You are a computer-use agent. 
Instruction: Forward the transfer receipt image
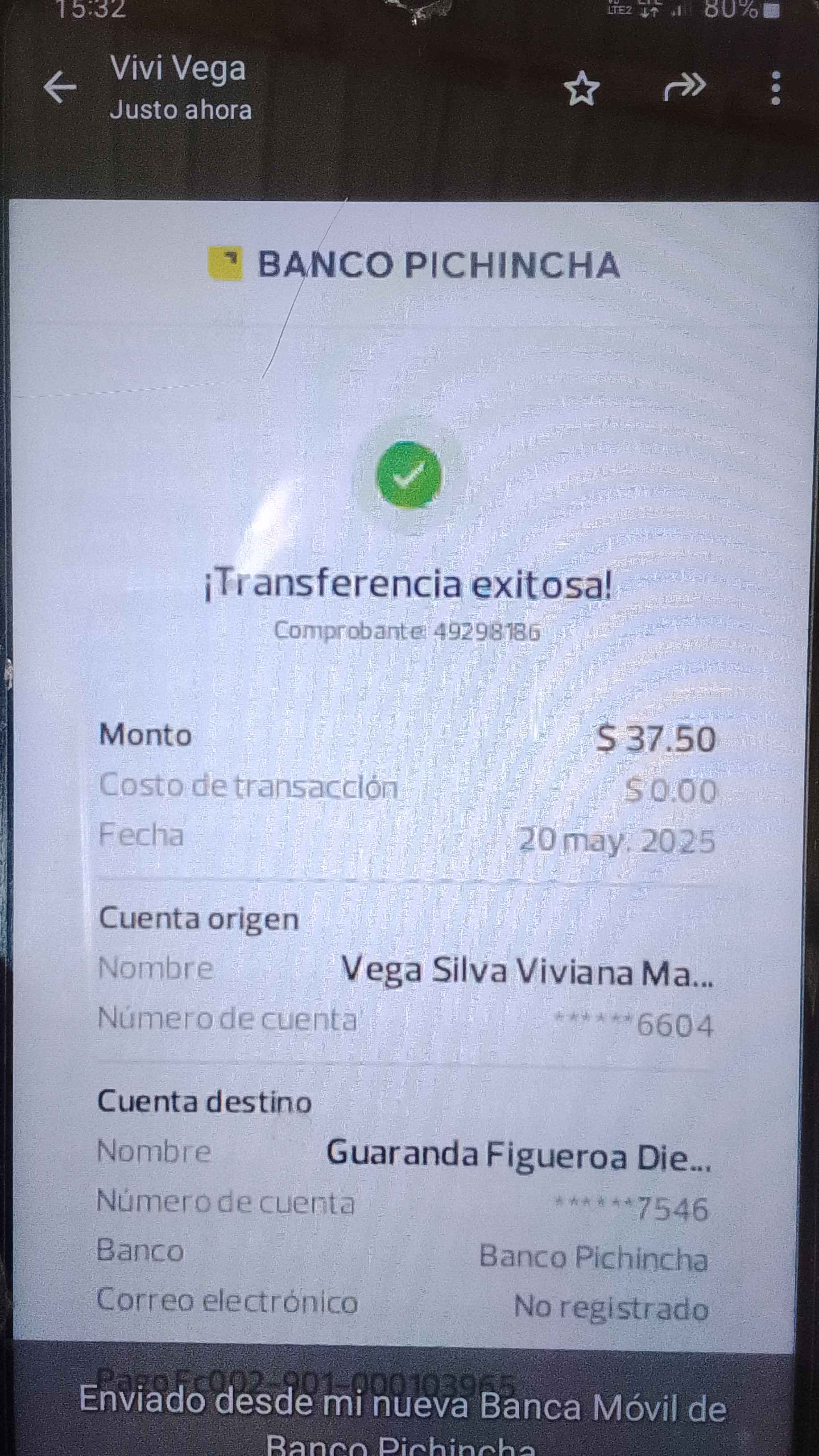coord(684,87)
